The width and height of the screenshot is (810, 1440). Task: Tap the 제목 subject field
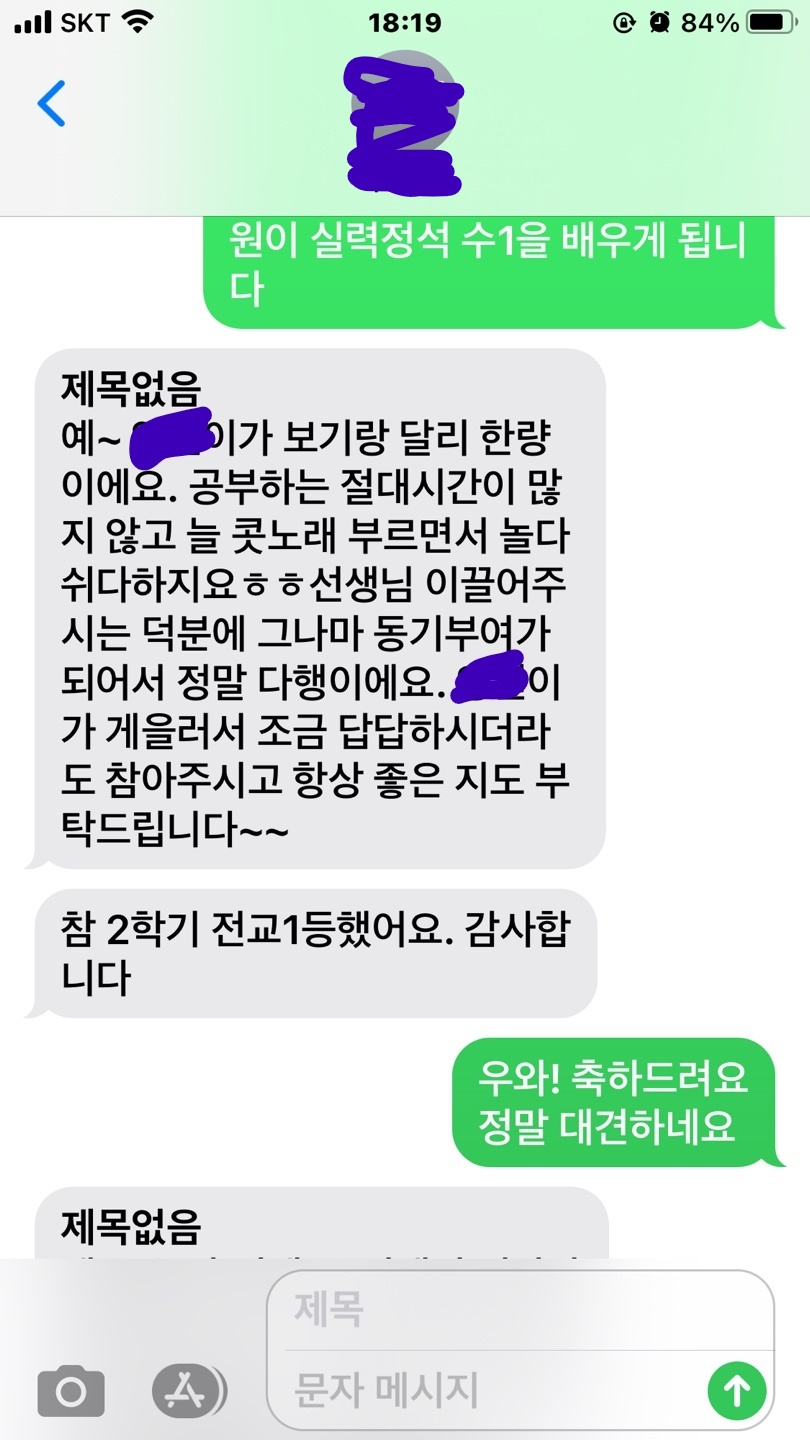click(x=520, y=1309)
